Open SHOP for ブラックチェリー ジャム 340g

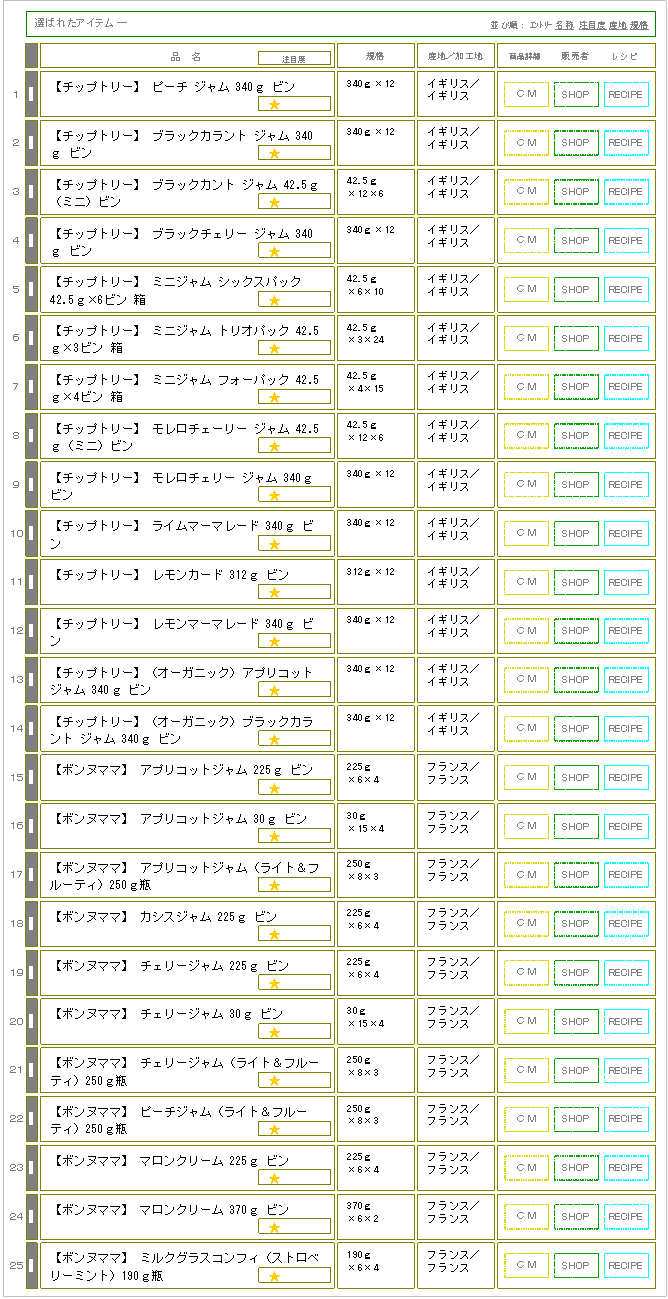coord(576,240)
